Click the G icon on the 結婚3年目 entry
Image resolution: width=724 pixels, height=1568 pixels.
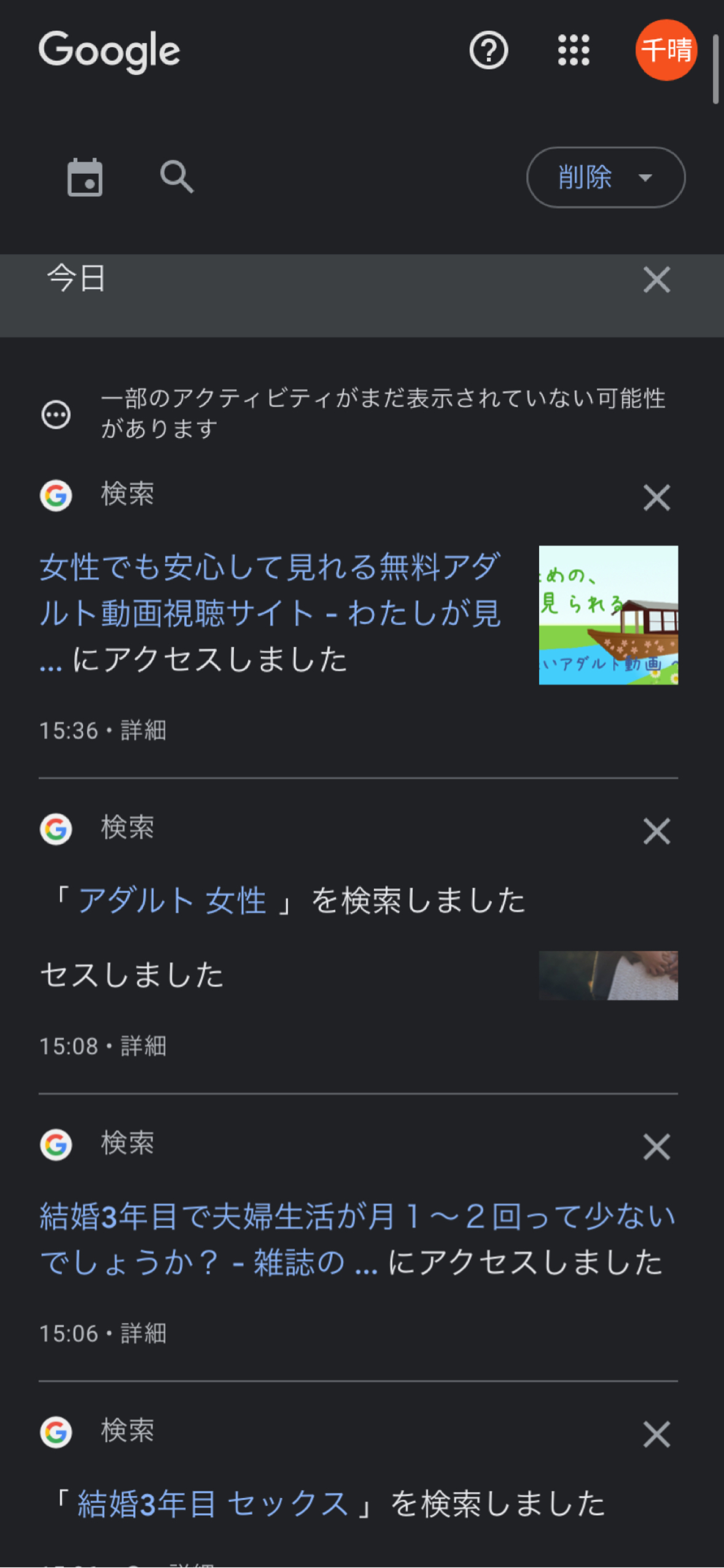(x=56, y=1145)
